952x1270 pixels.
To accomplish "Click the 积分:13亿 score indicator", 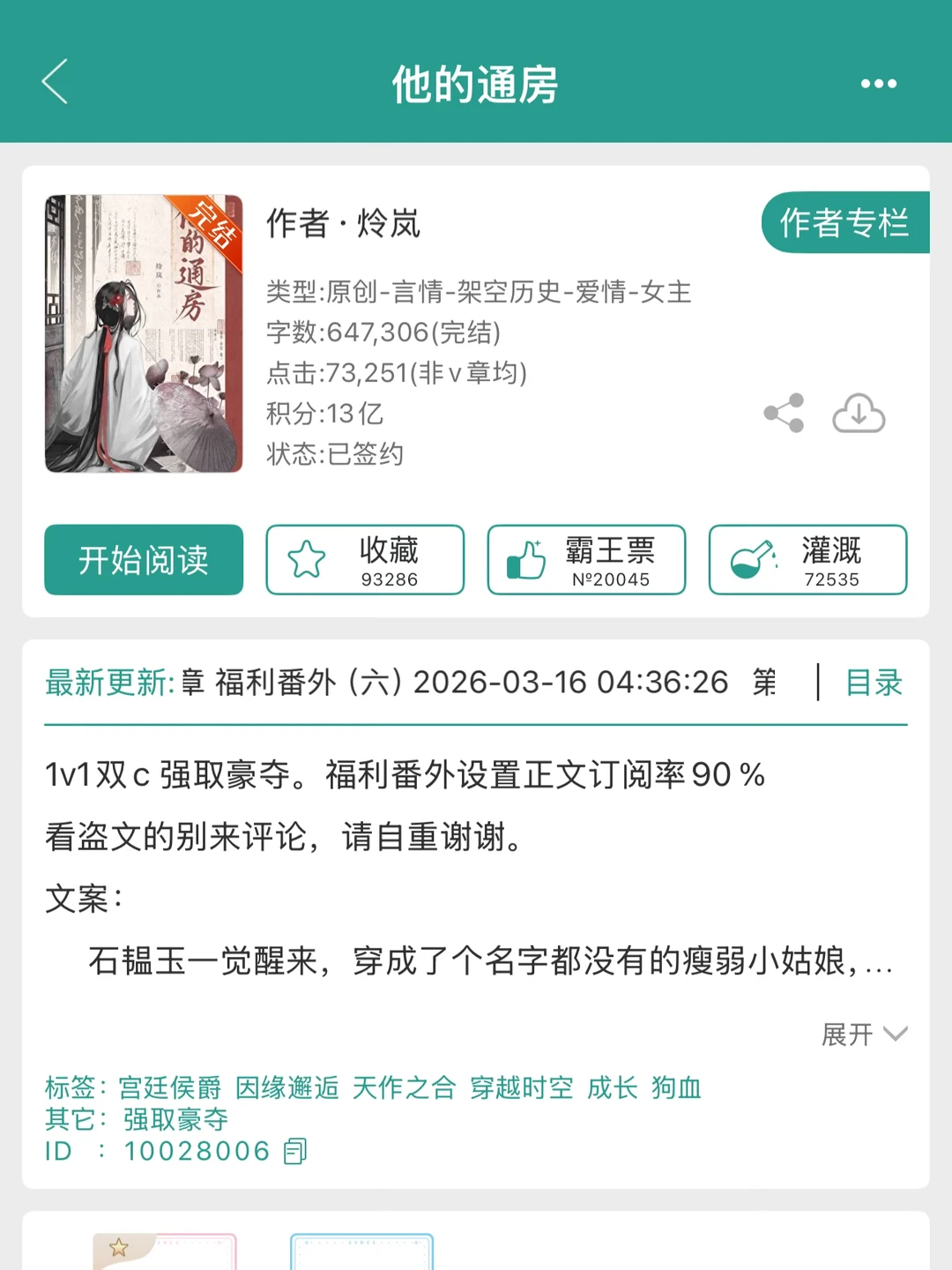I will 324,415.
